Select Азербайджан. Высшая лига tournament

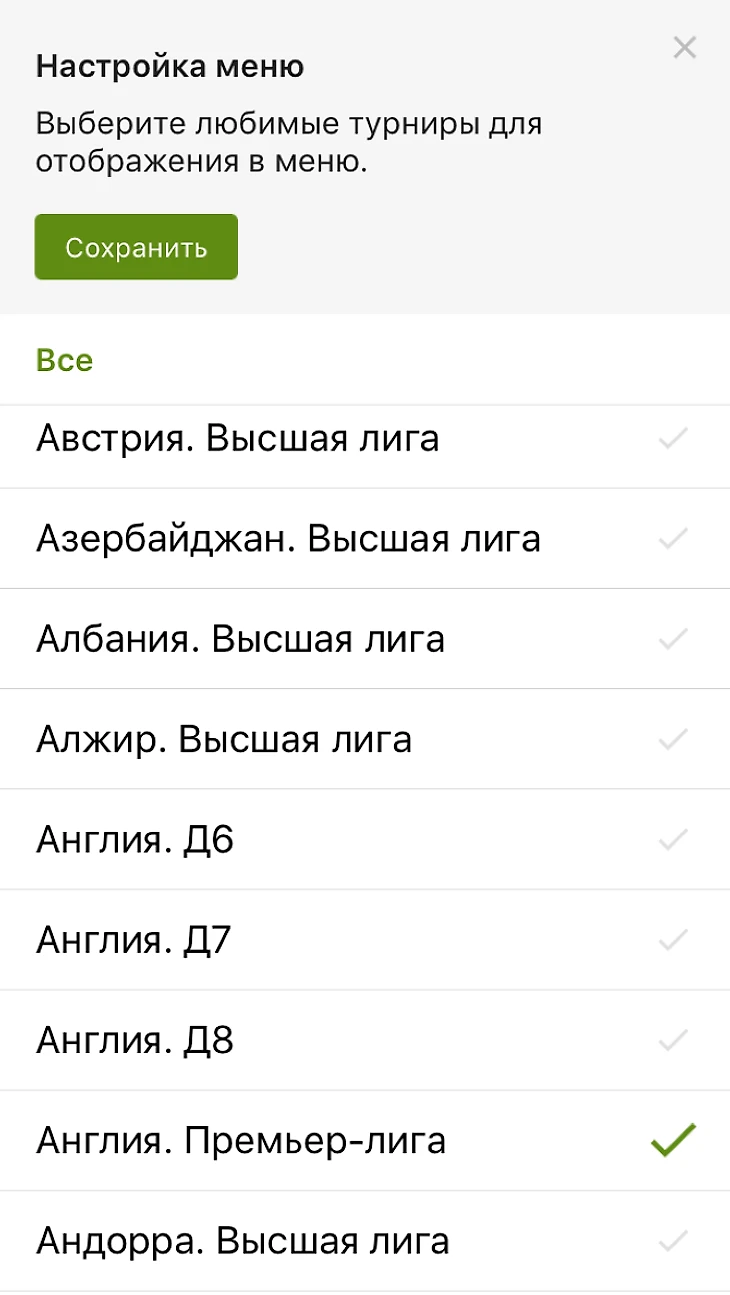click(673, 539)
